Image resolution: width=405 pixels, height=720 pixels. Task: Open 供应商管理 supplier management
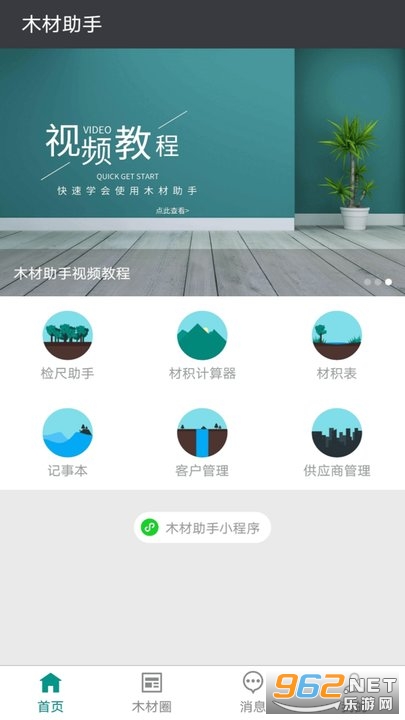click(337, 443)
